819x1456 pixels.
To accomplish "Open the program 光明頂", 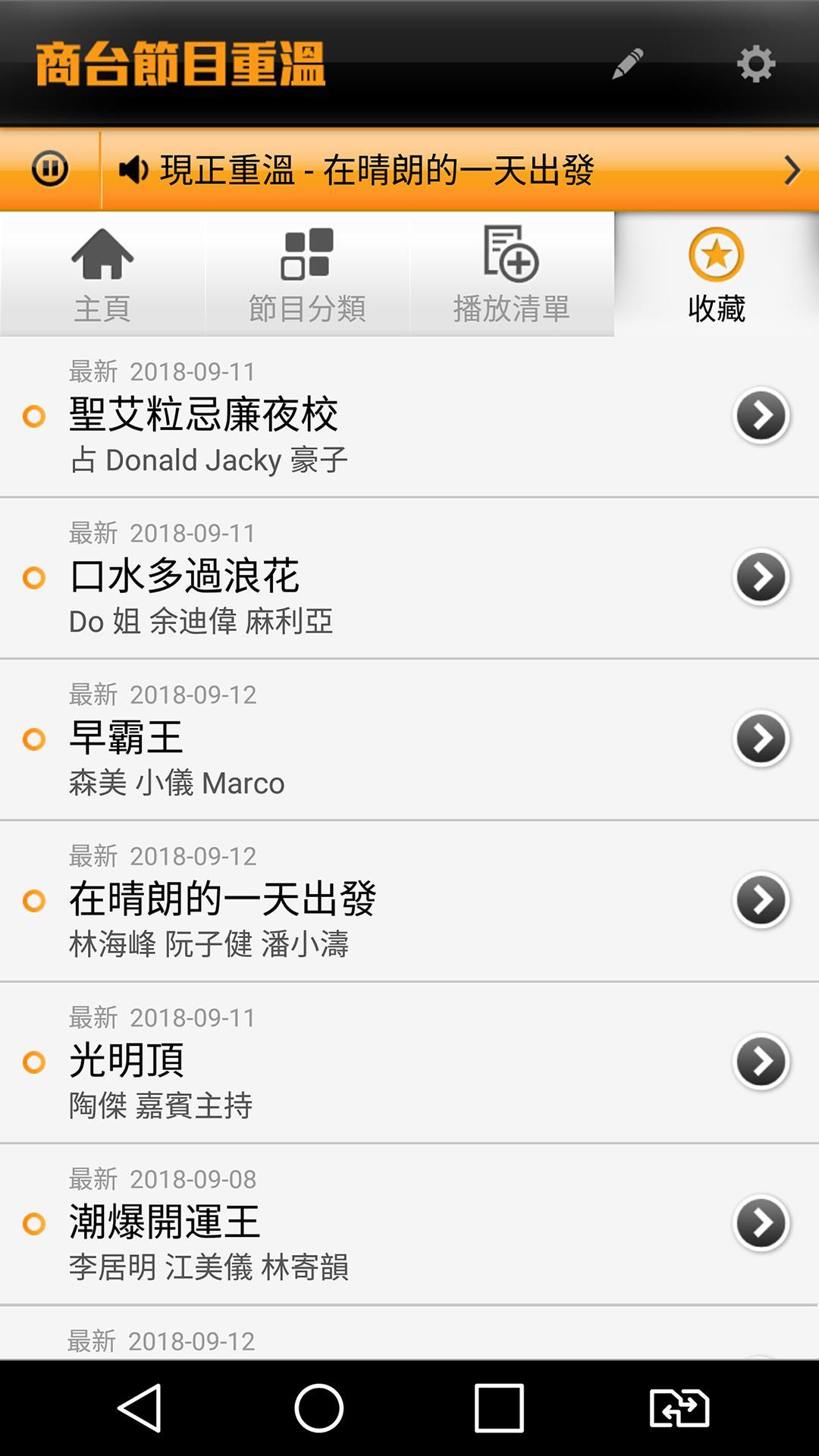I will point(409,1062).
